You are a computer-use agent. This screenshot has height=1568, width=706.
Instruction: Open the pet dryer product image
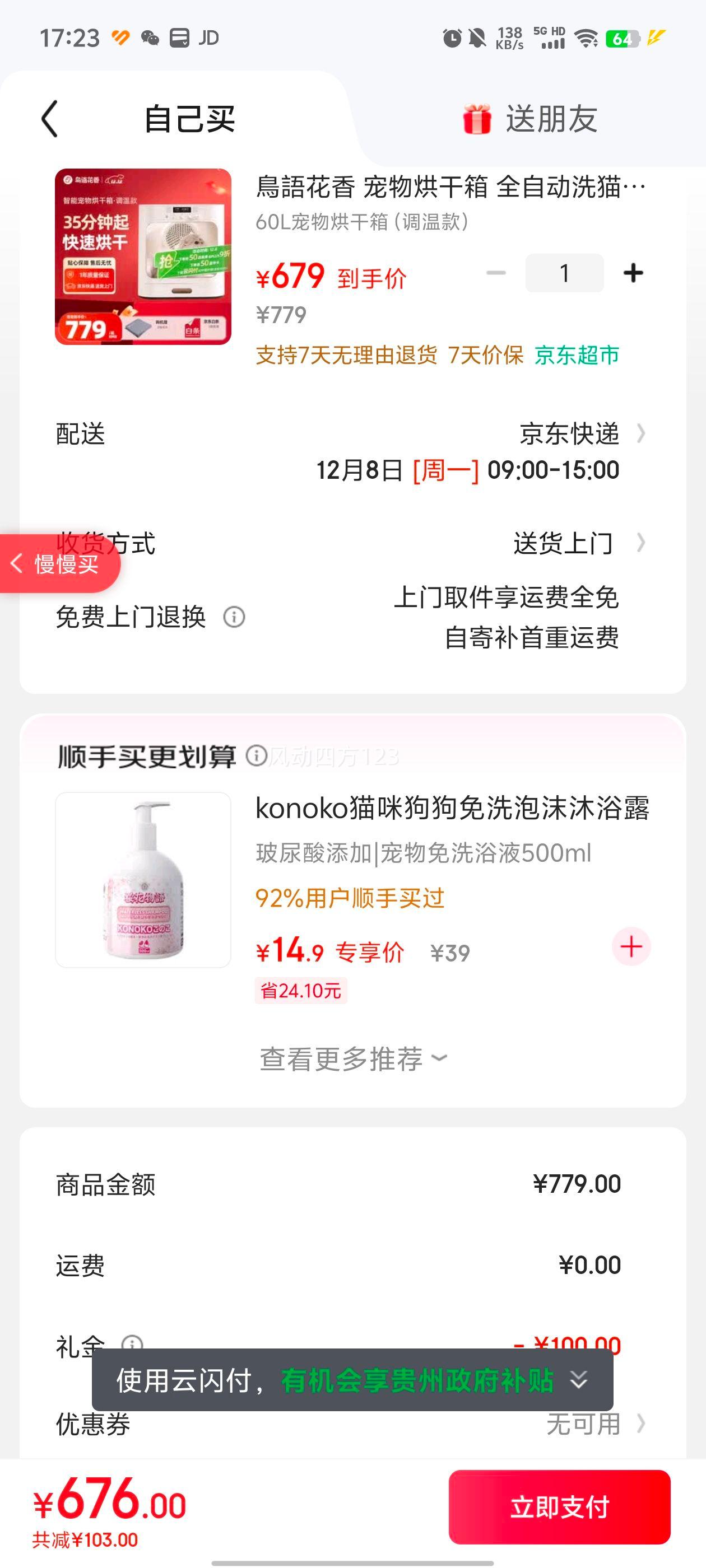point(143,256)
